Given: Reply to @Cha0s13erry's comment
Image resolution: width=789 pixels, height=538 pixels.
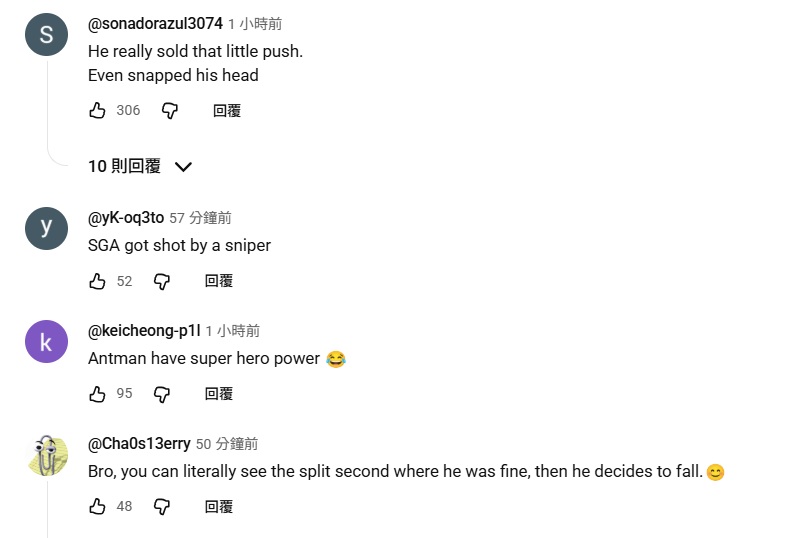Looking at the screenshot, I should (x=219, y=508).
